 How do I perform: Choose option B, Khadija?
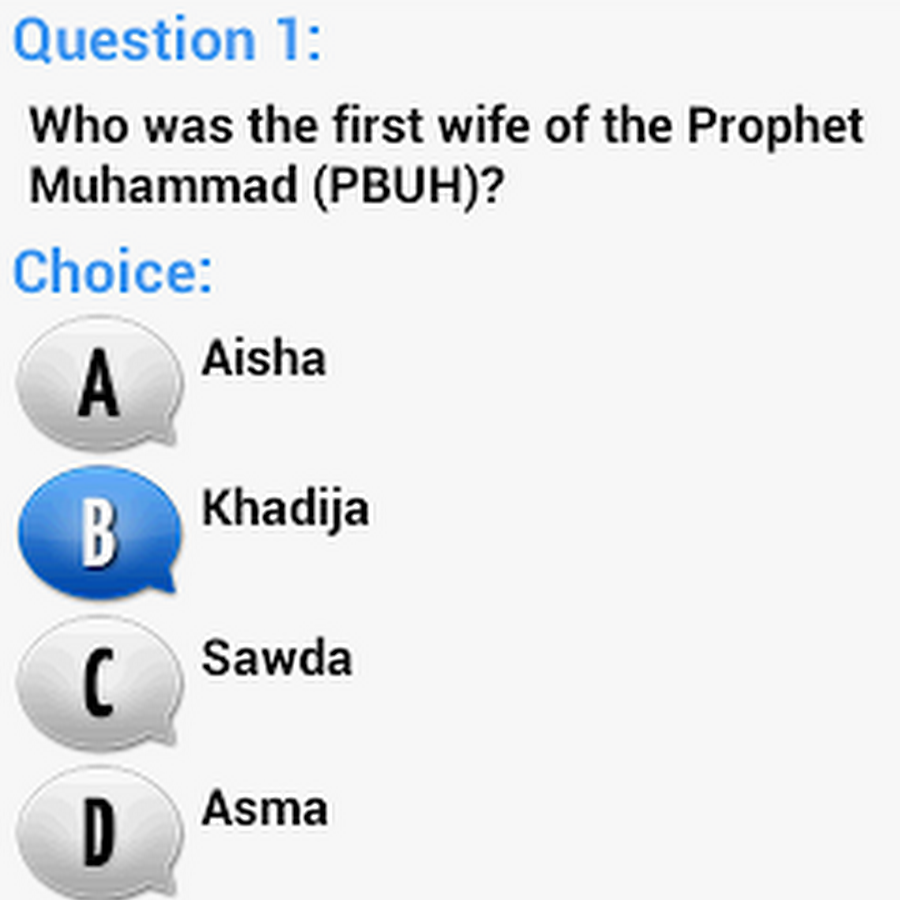[99, 532]
